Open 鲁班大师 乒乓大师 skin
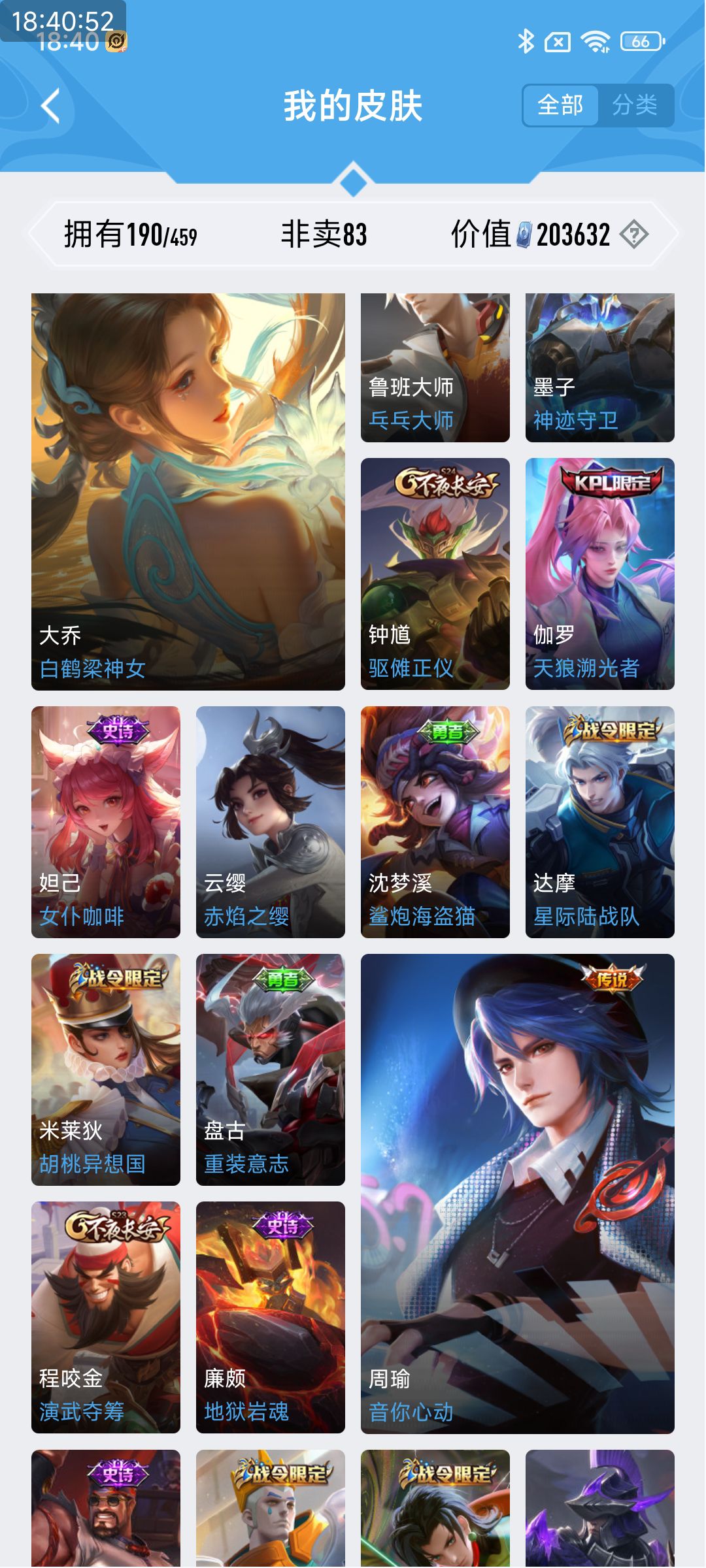Image resolution: width=706 pixels, height=1568 pixels. [x=435, y=367]
